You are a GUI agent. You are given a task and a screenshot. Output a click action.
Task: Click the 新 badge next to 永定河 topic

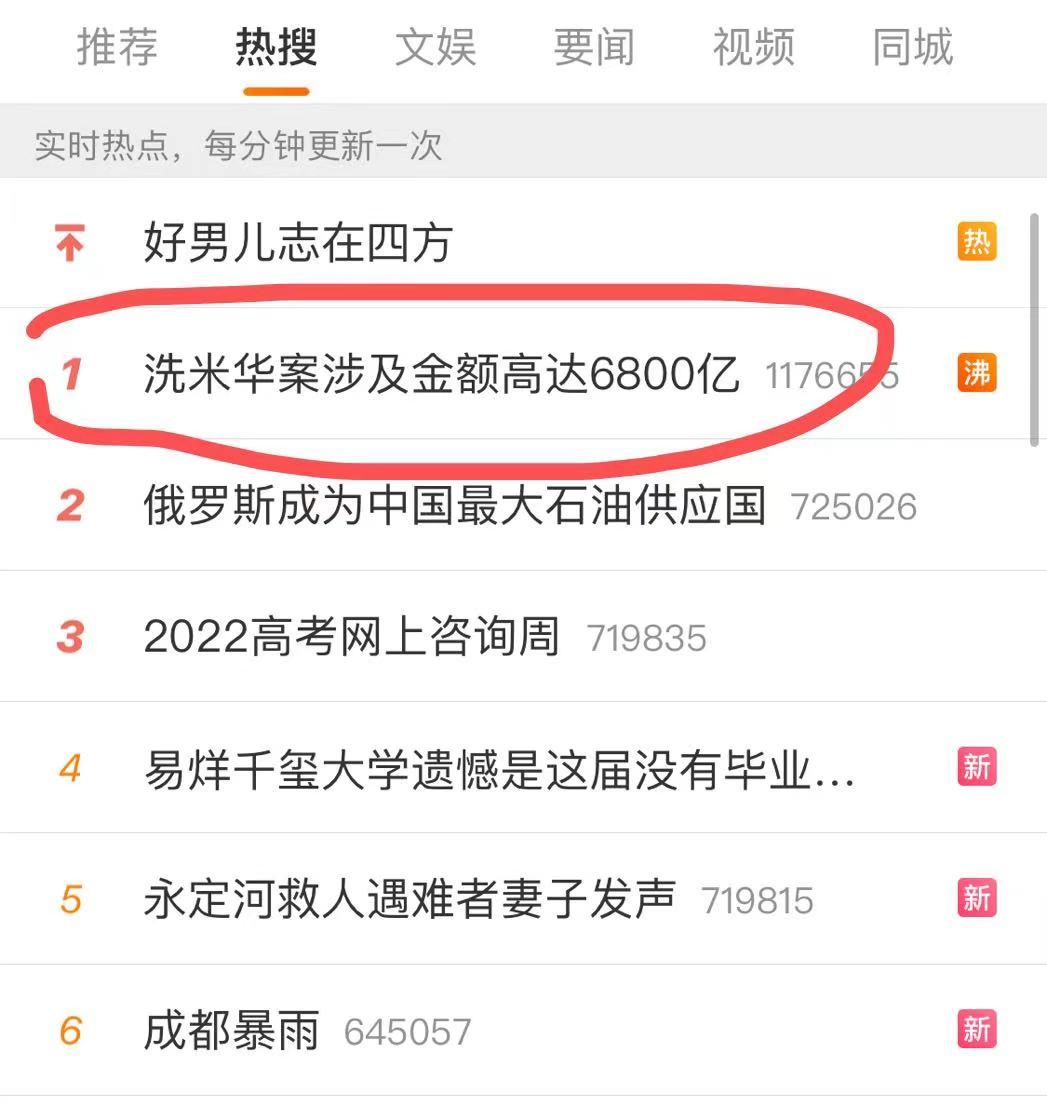click(x=975, y=899)
